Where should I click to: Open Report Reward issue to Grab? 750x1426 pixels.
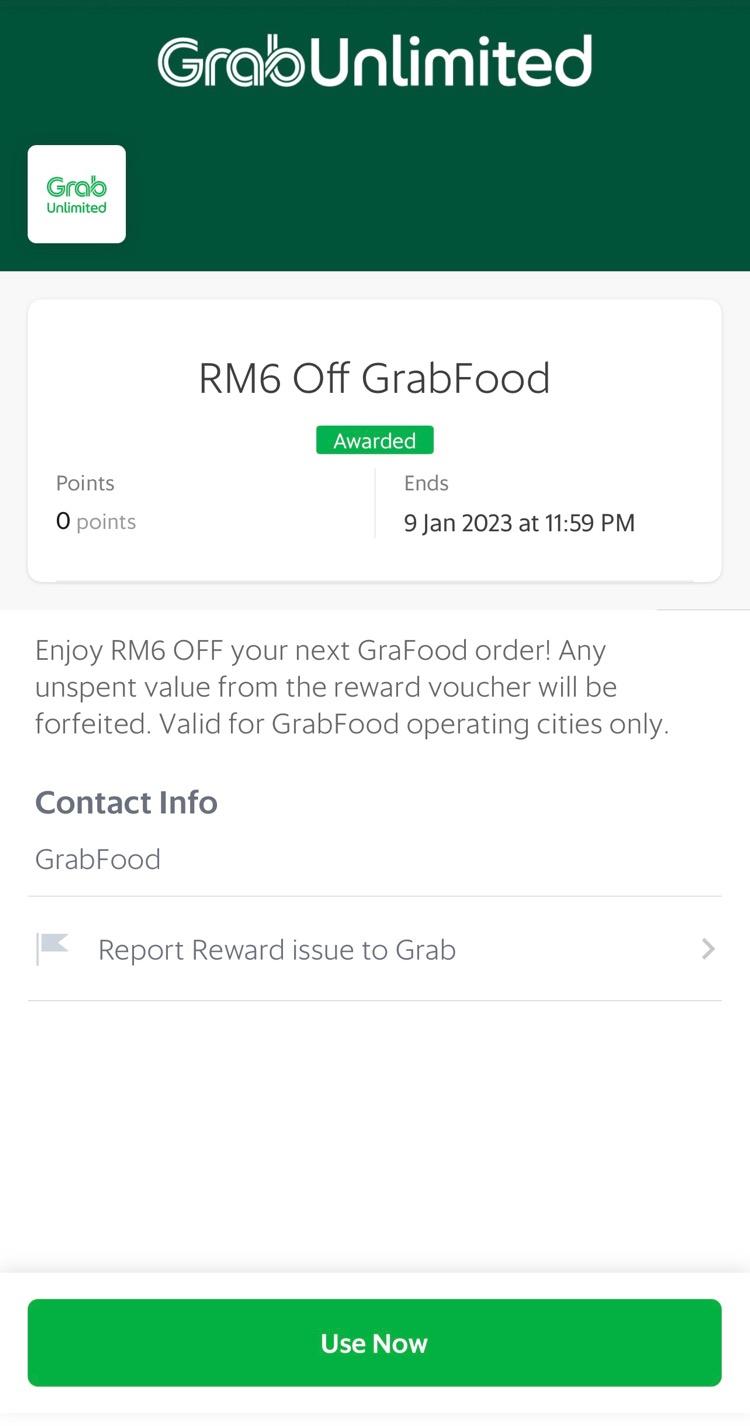click(x=374, y=949)
